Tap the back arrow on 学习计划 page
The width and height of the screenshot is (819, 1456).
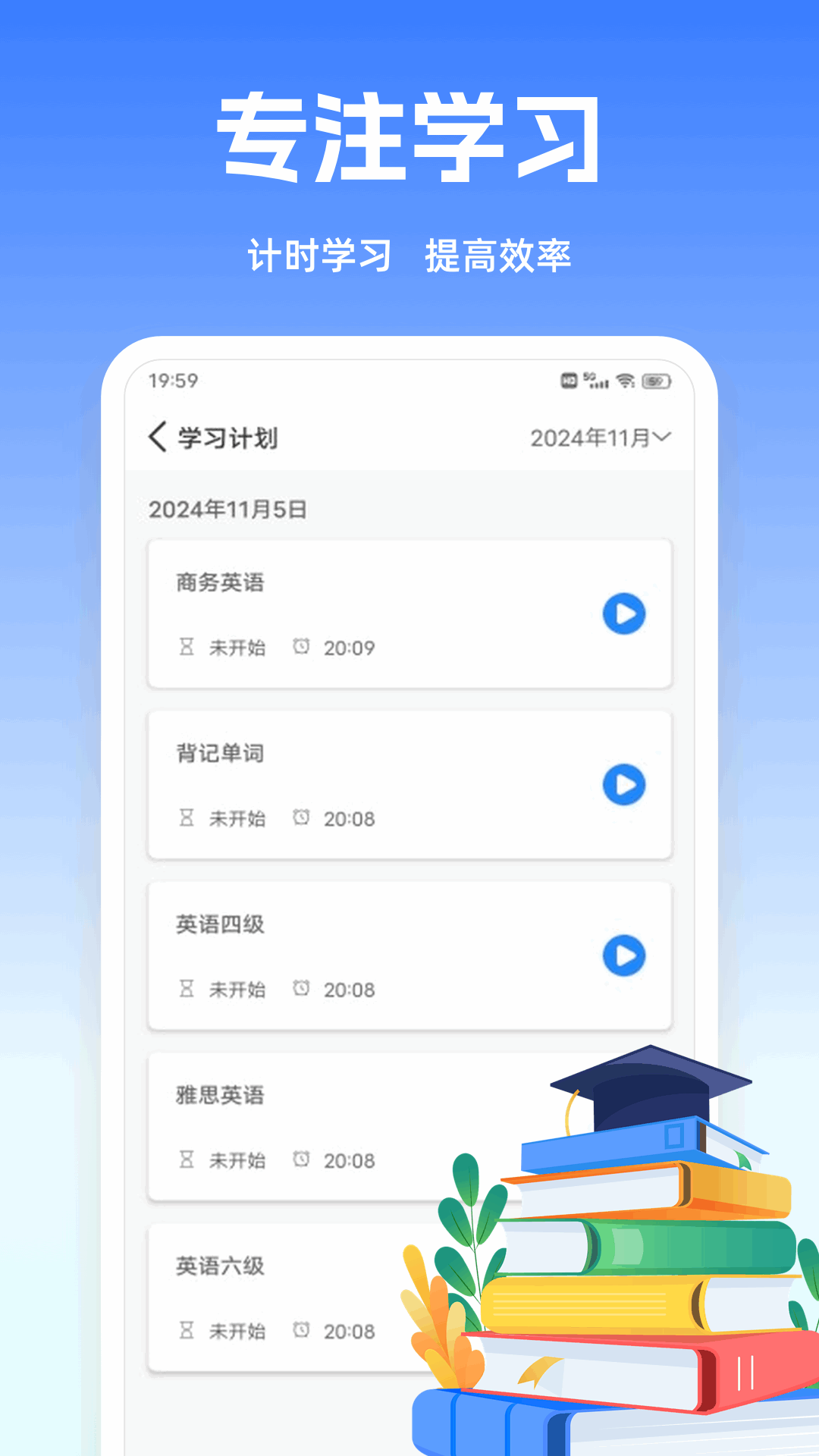point(157,437)
